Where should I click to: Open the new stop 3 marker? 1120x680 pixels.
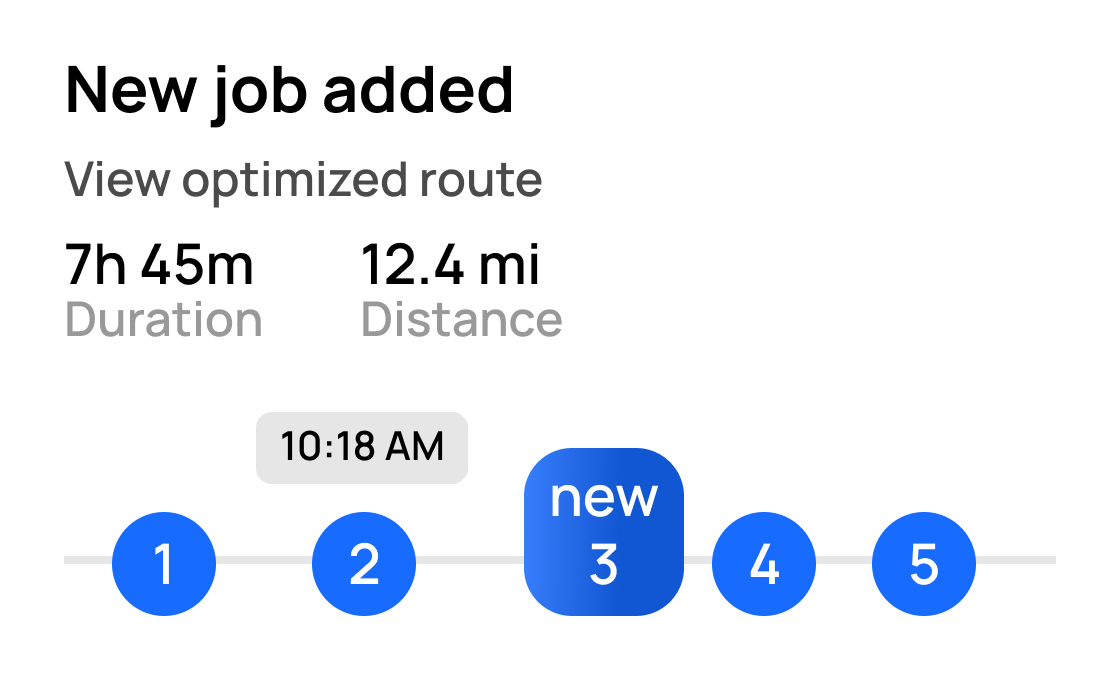604,532
